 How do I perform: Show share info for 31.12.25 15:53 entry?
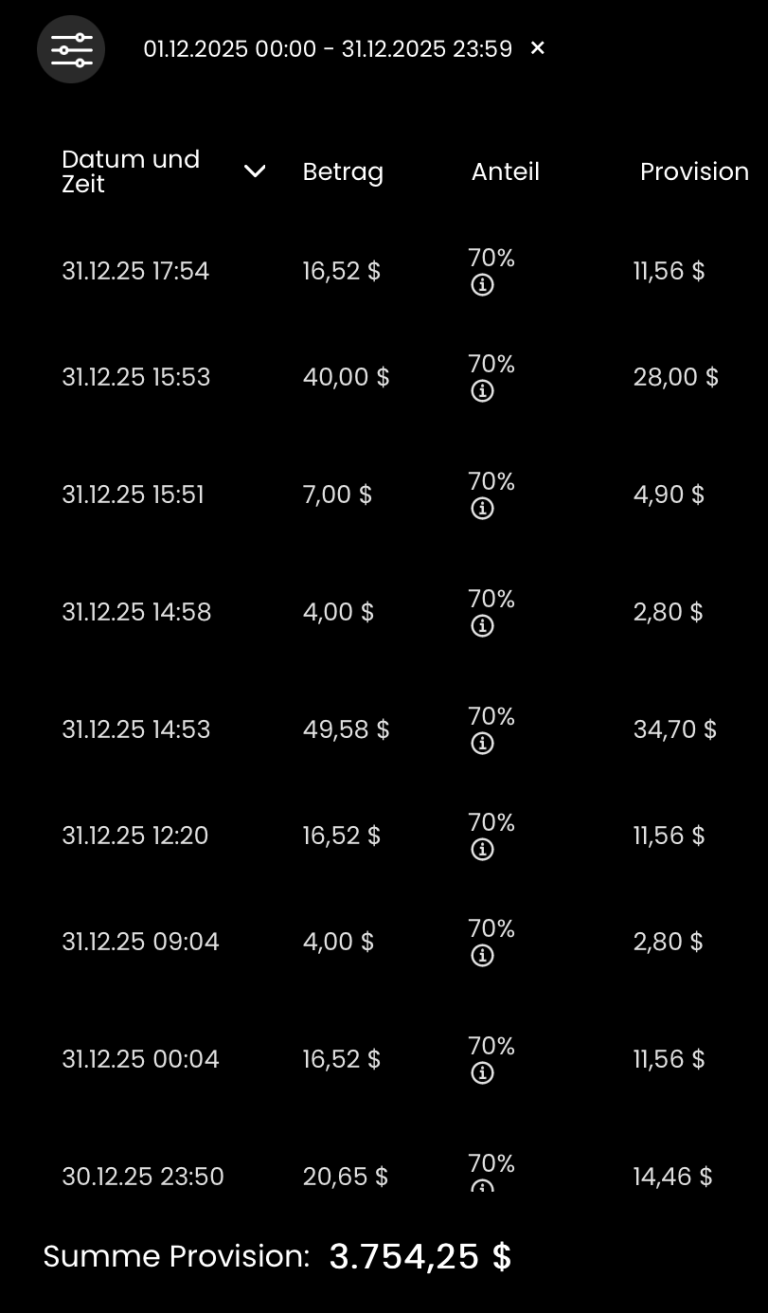click(482, 391)
